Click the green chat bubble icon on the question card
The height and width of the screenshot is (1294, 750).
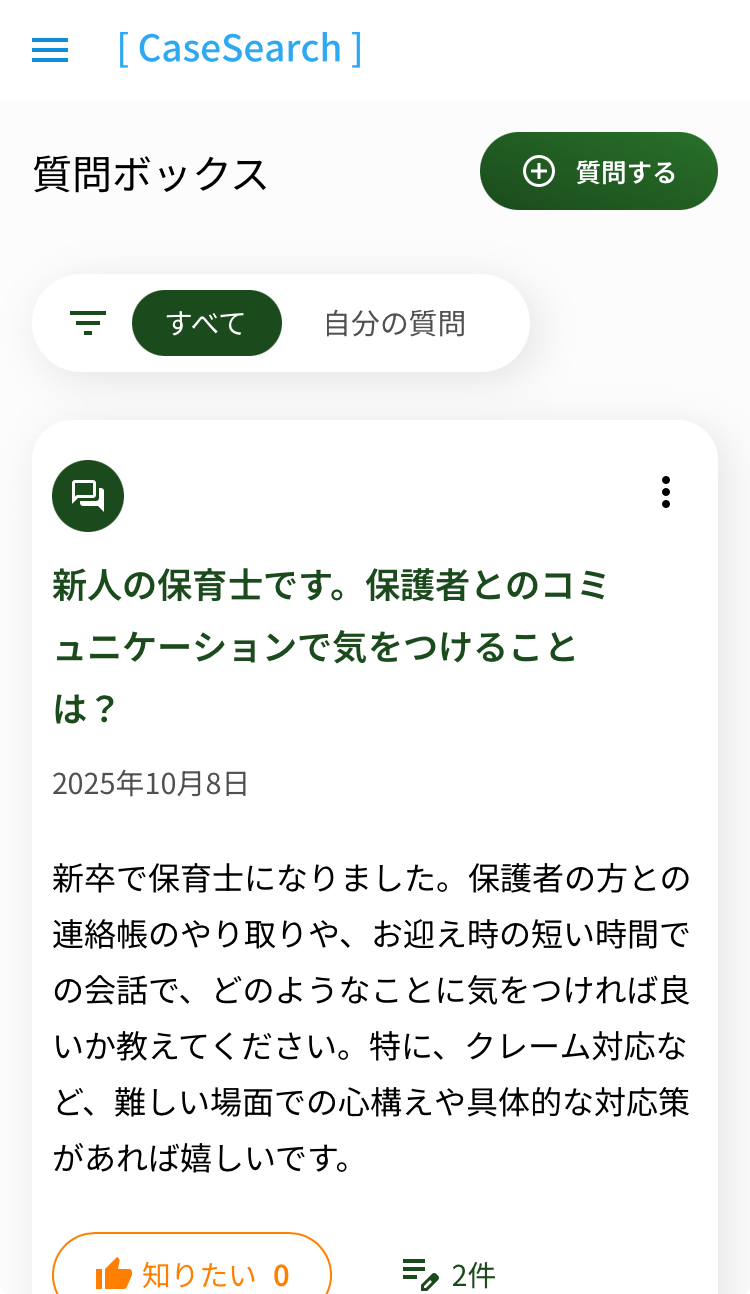tap(88, 496)
